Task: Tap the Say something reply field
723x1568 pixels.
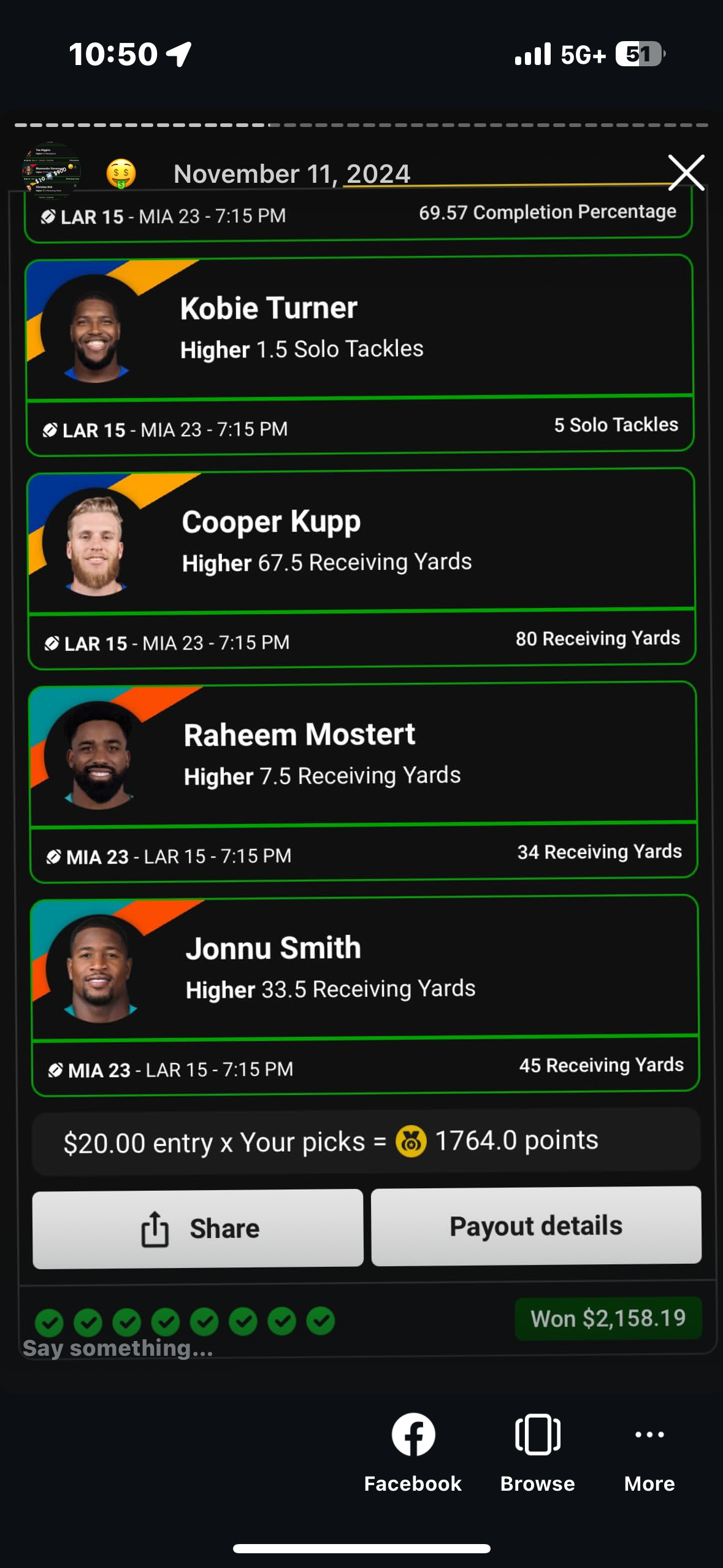Action: (184, 1348)
